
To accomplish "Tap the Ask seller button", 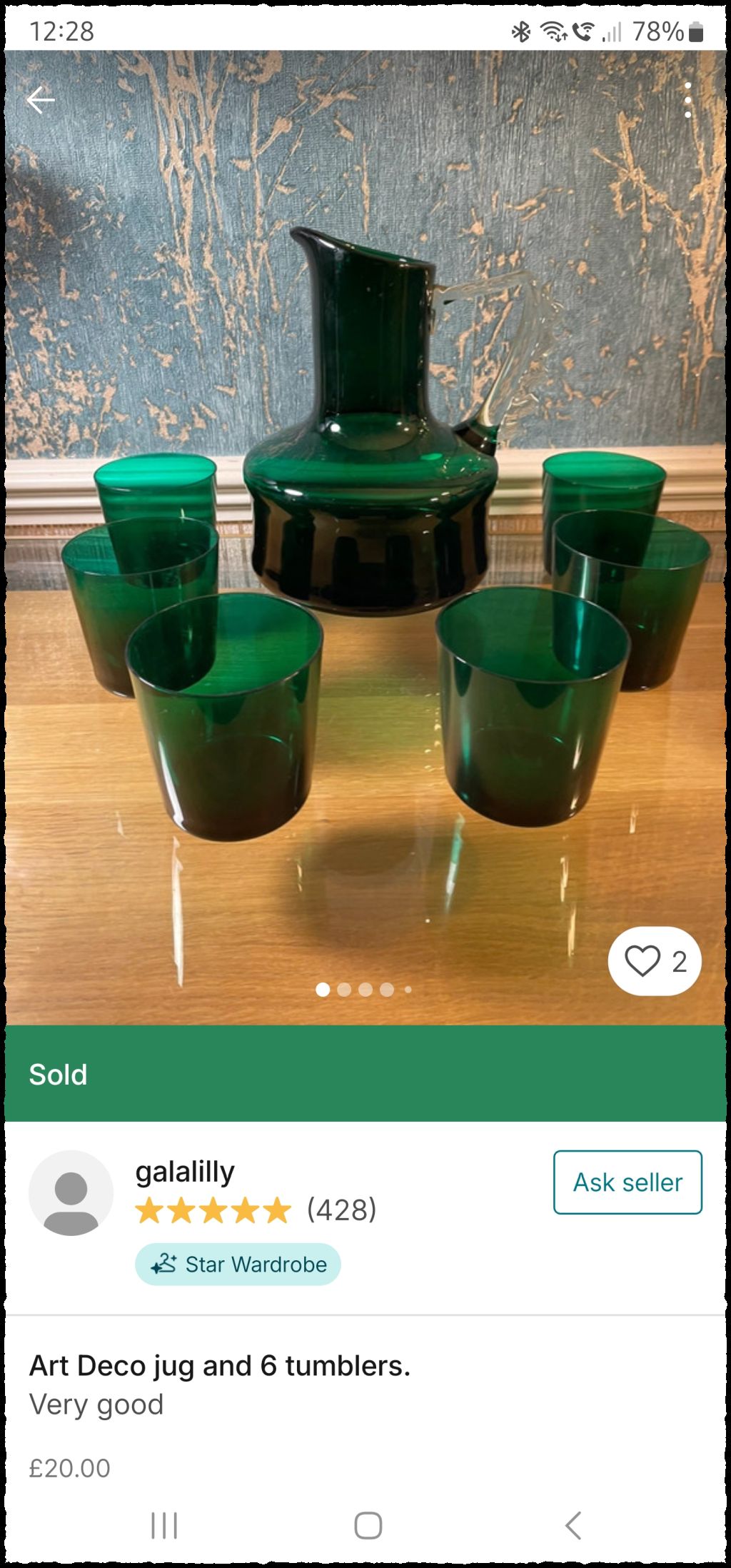I will click(627, 1182).
